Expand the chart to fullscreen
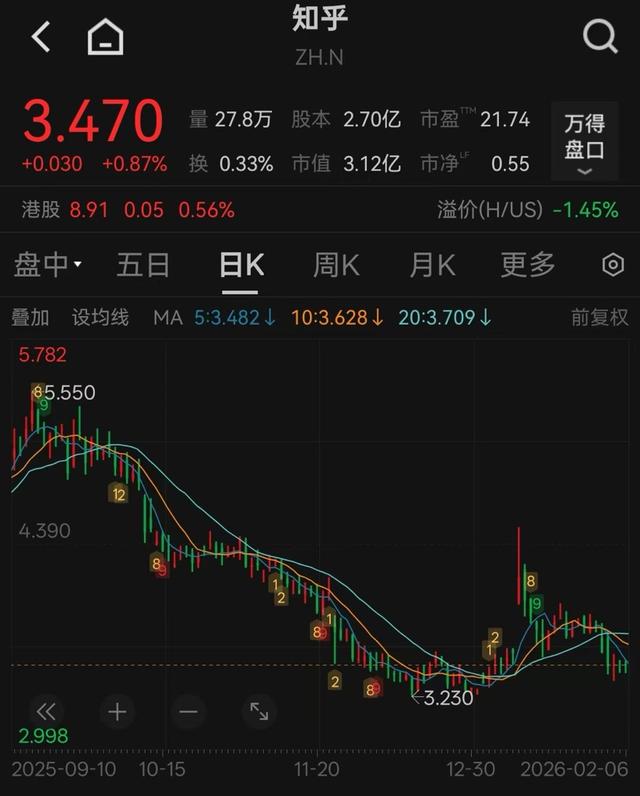Screen dimensions: 640x796 point(259,711)
